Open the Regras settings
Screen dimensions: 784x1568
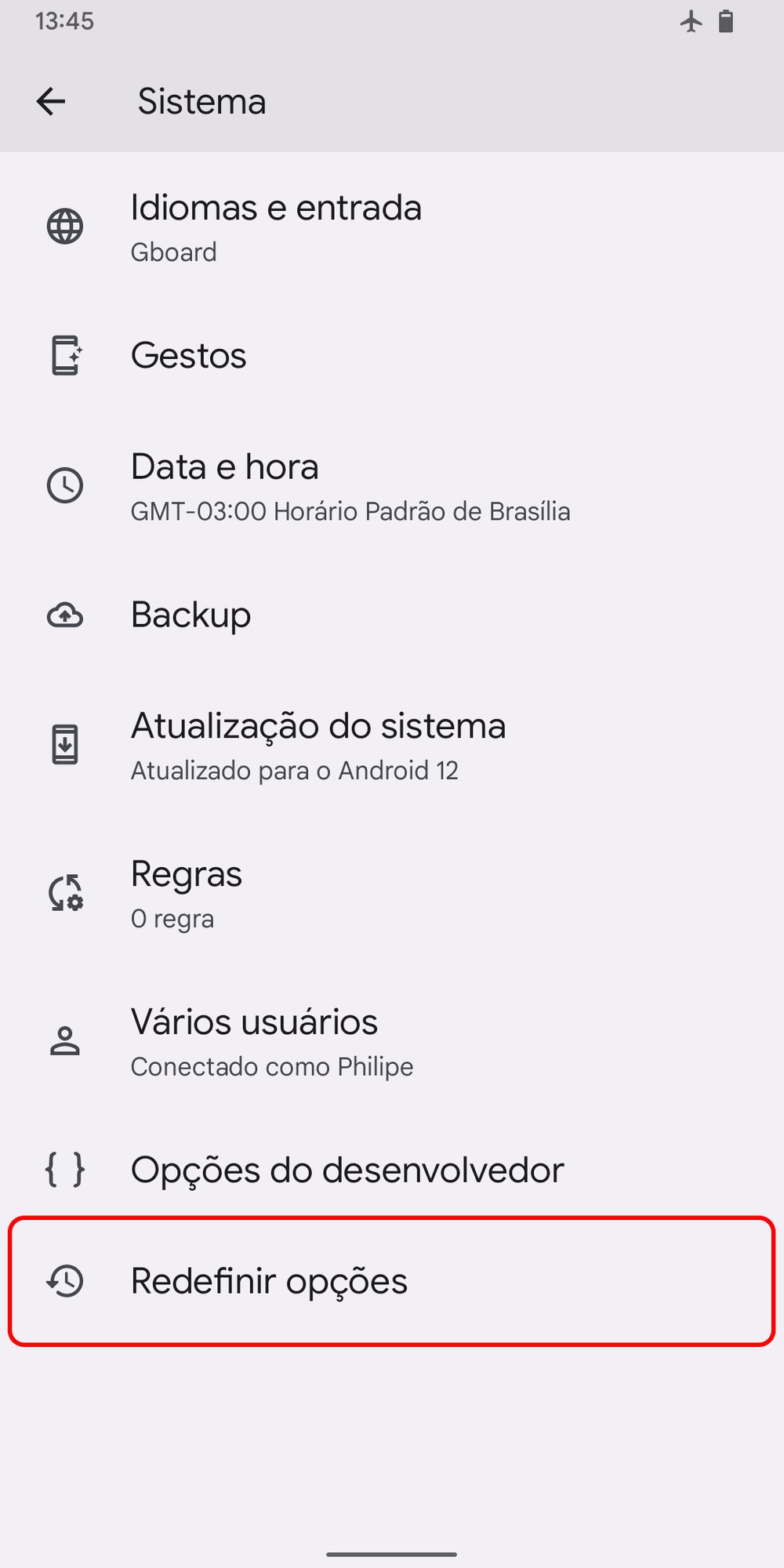click(187, 894)
